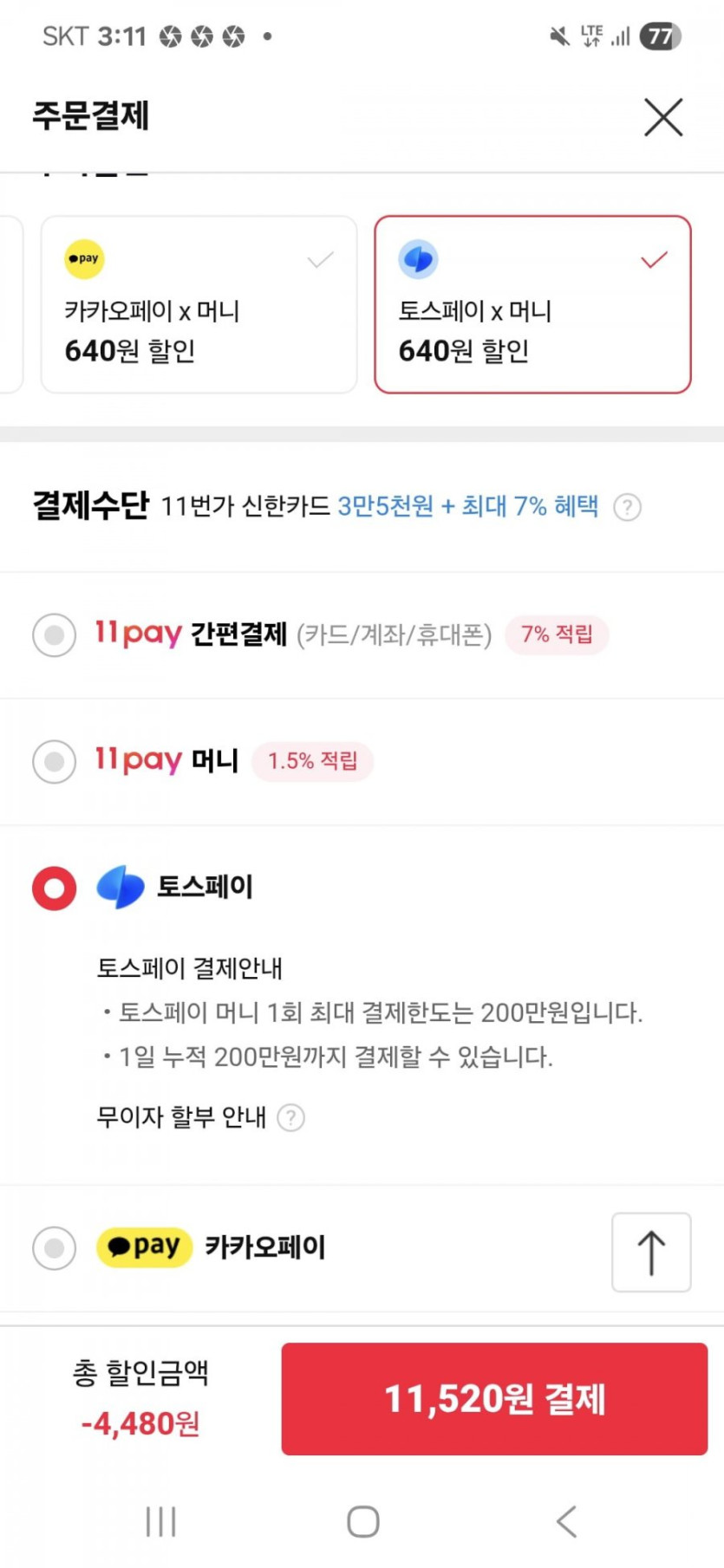Screen dimensions: 724x1568
Task: Tap the scroll-to-top arrow button
Action: coord(651,1252)
